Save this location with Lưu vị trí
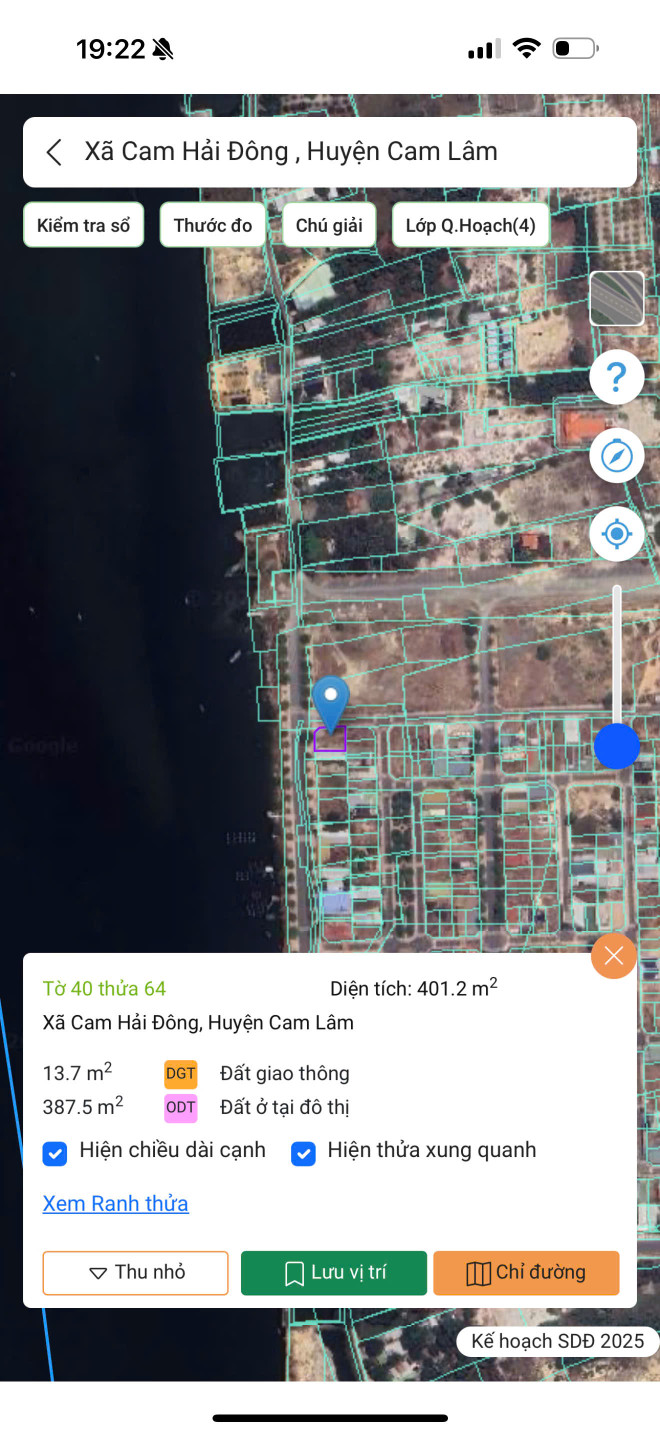Viewport: 660px width, 1434px height. pos(334,1273)
